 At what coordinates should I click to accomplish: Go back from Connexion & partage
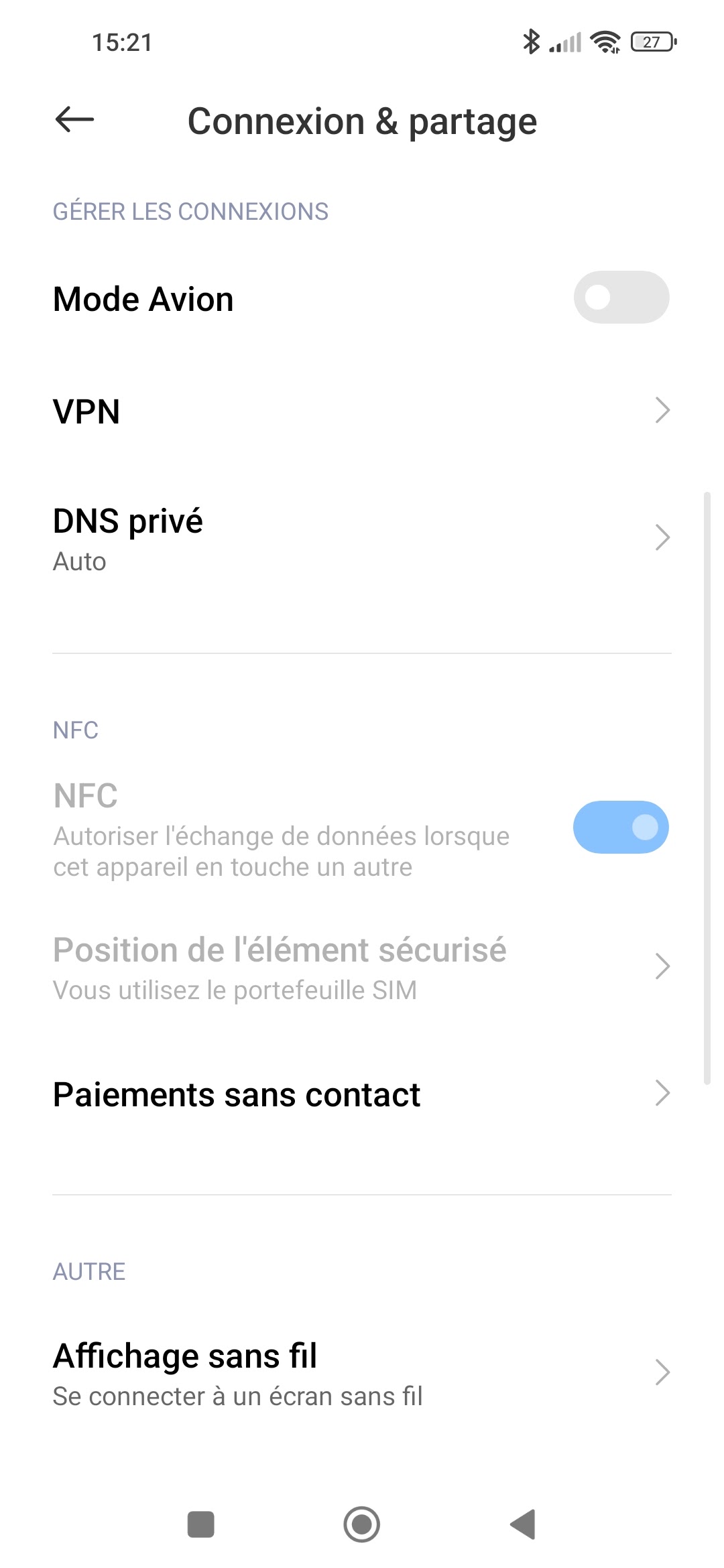click(74, 121)
